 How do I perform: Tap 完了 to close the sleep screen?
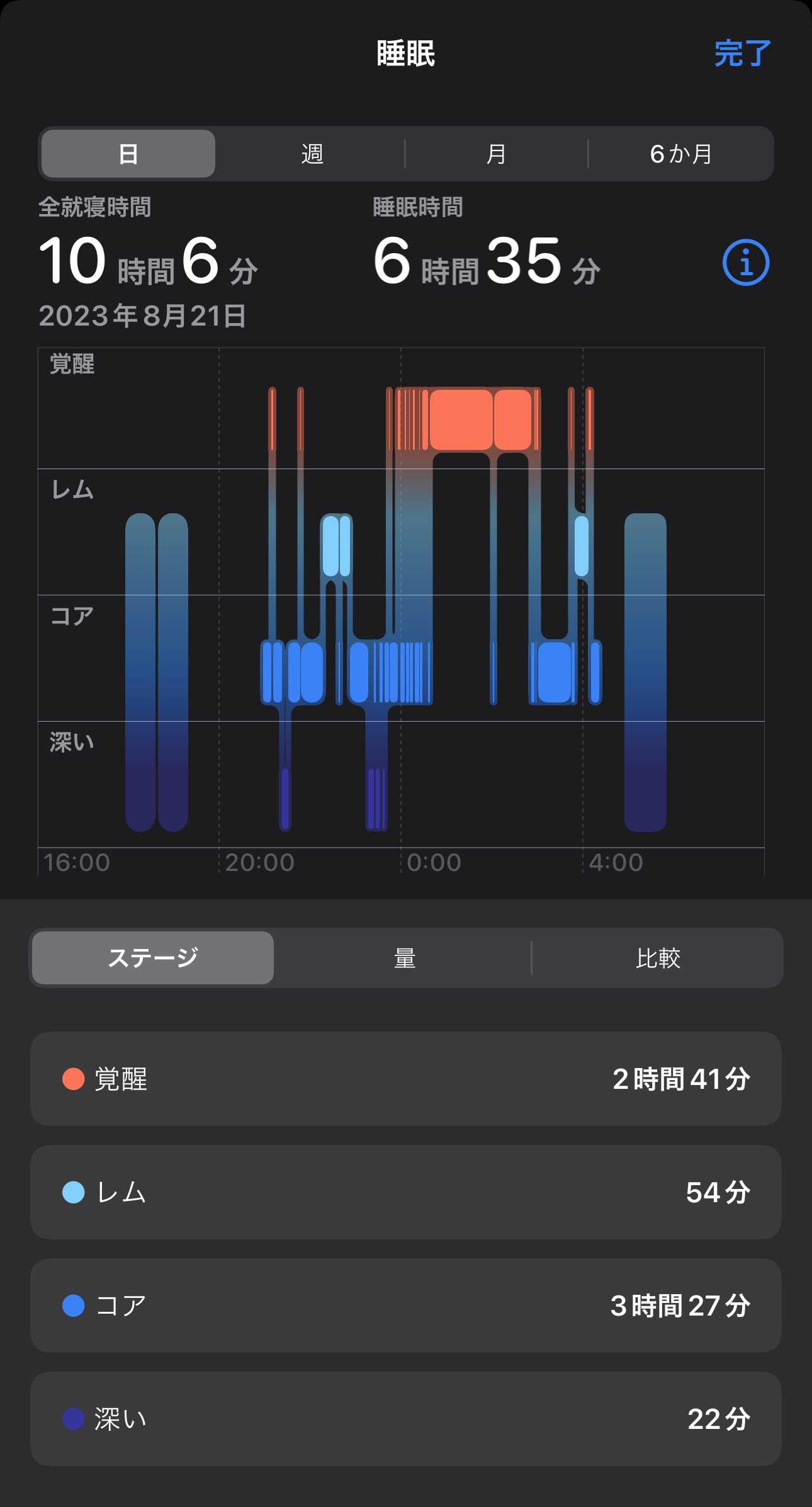742,54
